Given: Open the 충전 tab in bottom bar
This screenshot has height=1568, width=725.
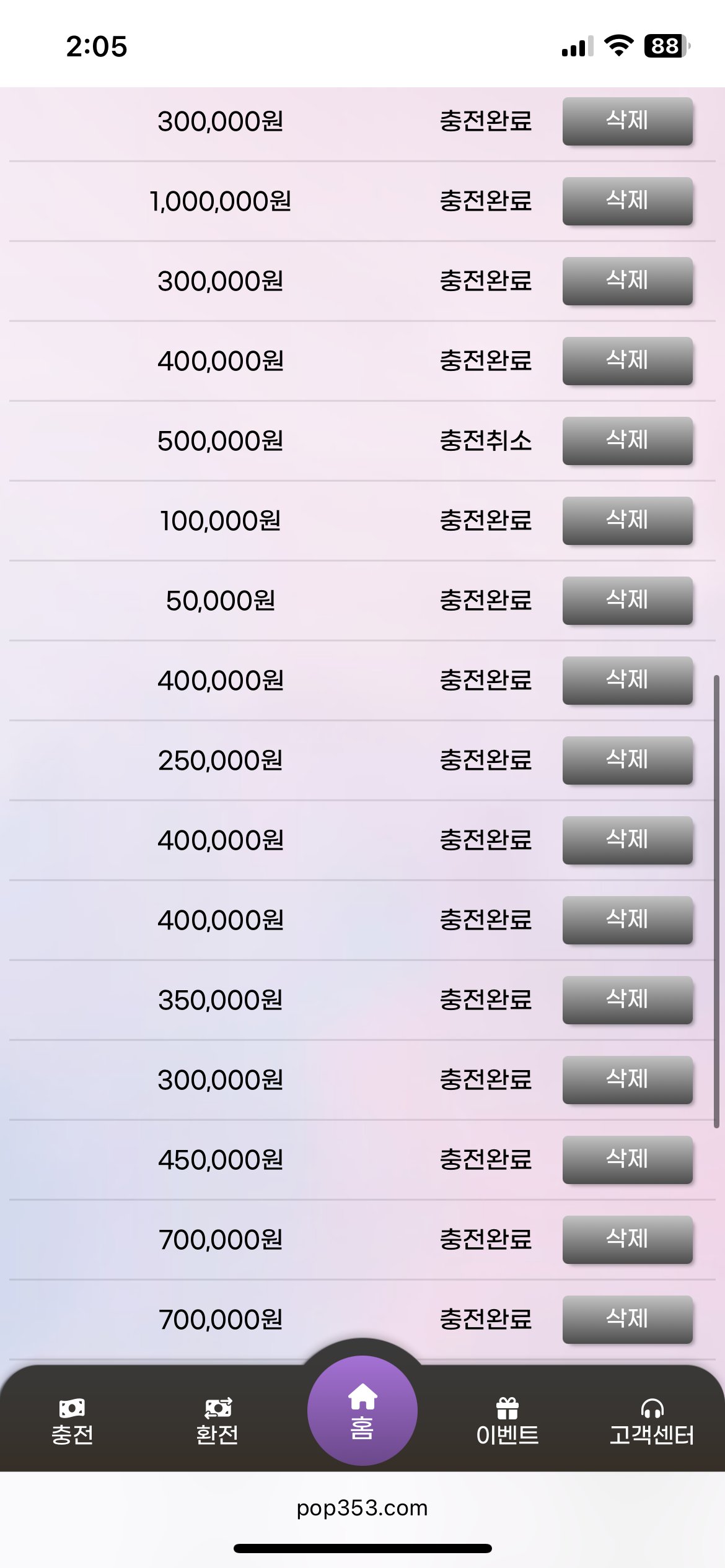Looking at the screenshot, I should pyautogui.click(x=72, y=1422).
